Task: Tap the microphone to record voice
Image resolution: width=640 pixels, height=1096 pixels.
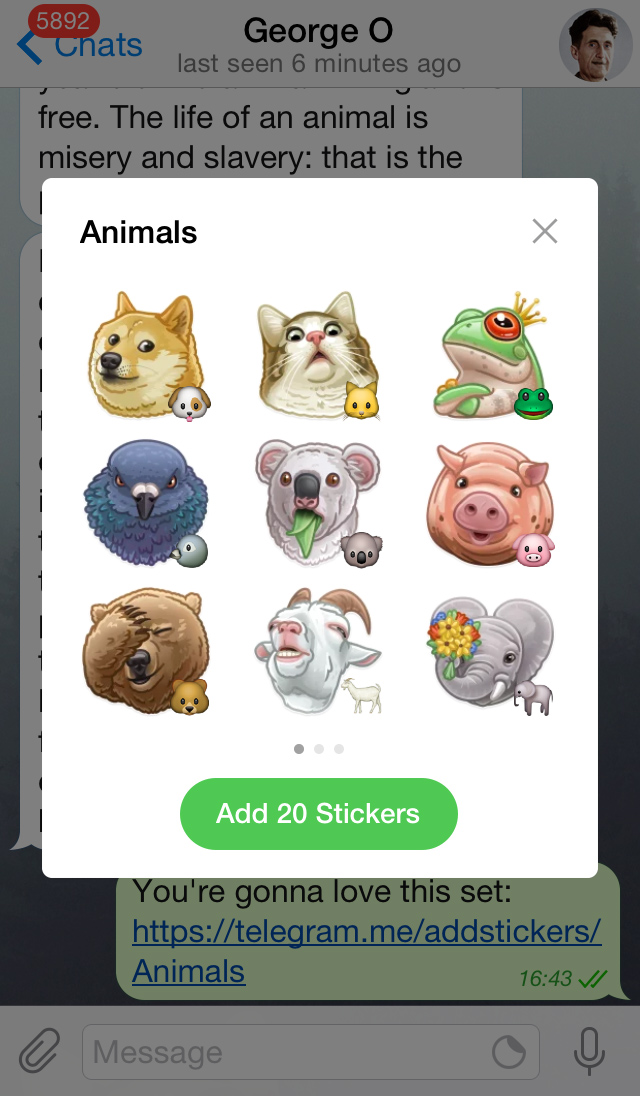Action: [x=590, y=1052]
